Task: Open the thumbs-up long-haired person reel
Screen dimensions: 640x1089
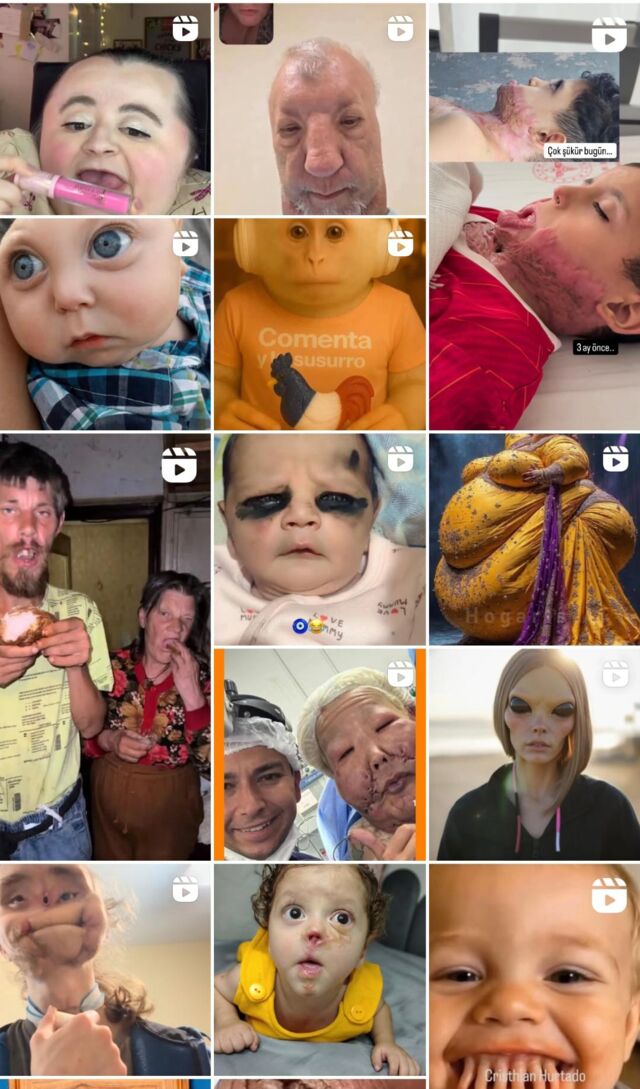Action: 105,970
